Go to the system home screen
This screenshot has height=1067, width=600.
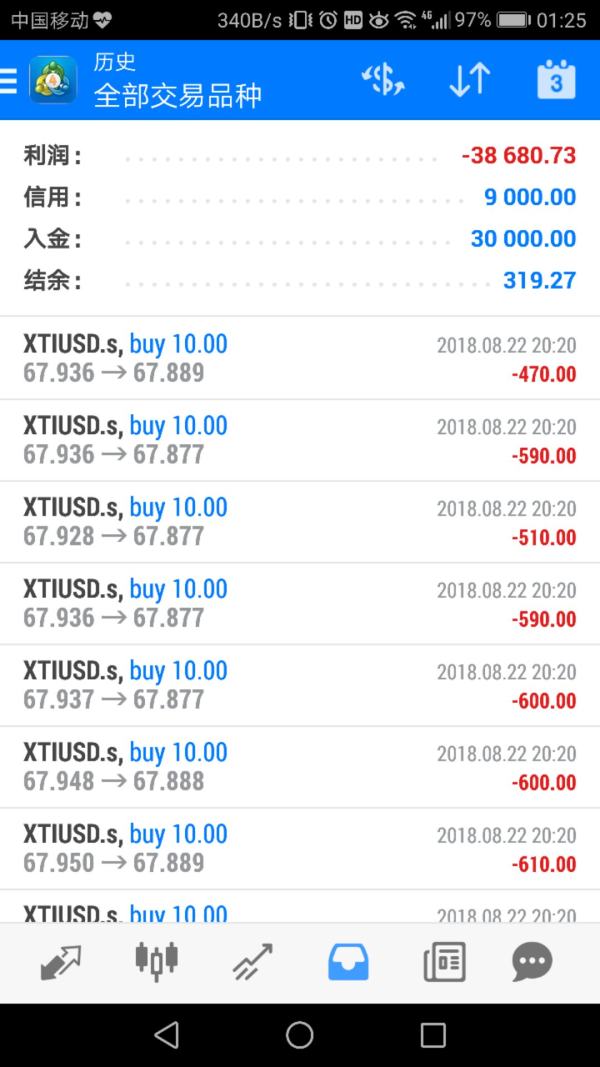coord(300,1035)
